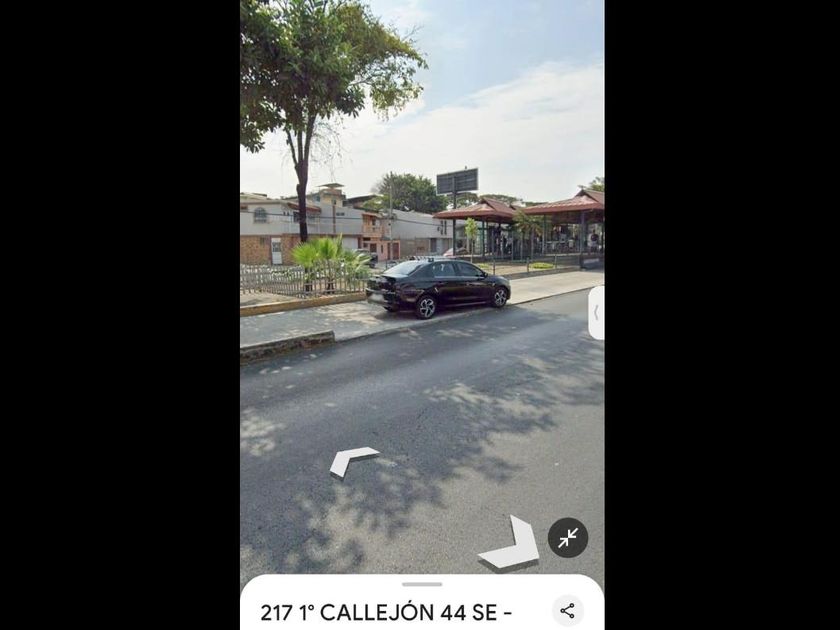840x630 pixels.
Task: Collapse the Street View with minimize icon
Action: click(x=568, y=538)
